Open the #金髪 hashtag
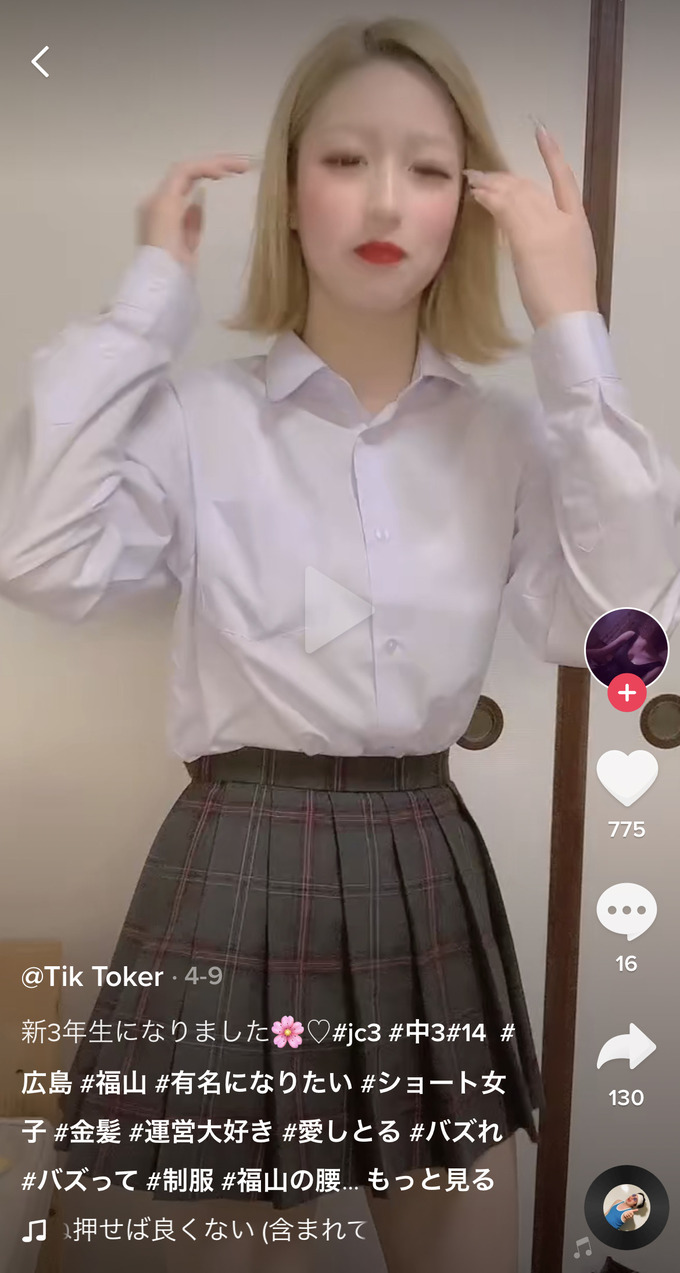 87,1131
